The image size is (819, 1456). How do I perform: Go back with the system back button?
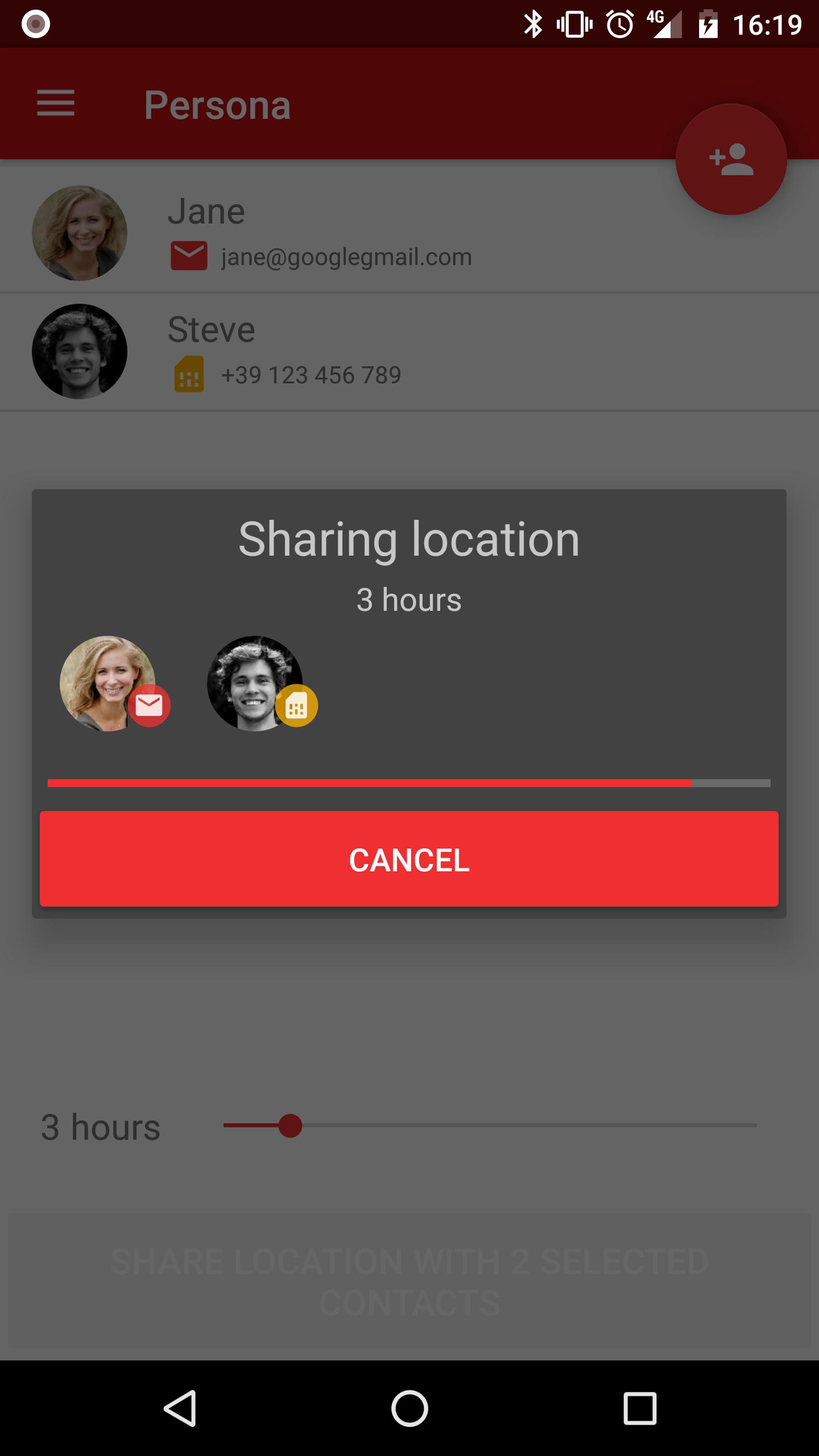(180, 1409)
